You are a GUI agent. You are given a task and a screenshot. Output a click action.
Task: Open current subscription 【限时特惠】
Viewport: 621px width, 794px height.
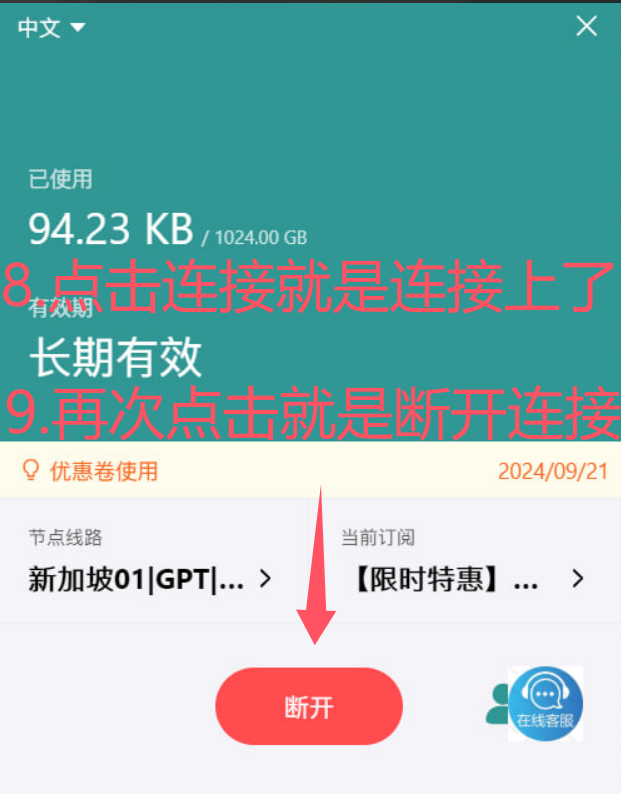pyautogui.click(x=464, y=578)
